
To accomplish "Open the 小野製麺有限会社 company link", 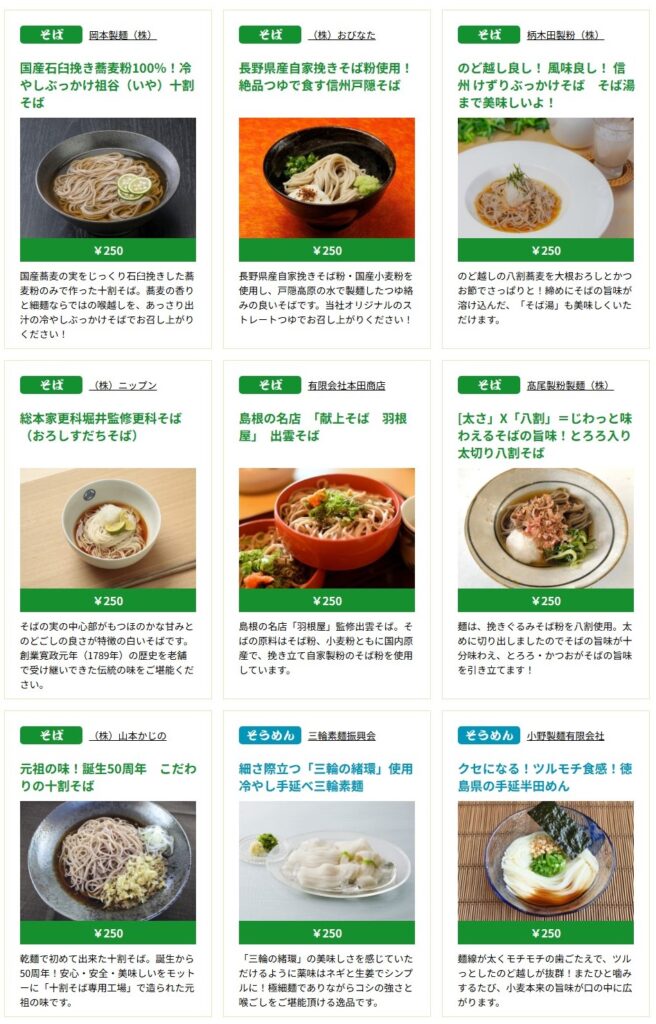I will [x=565, y=735].
